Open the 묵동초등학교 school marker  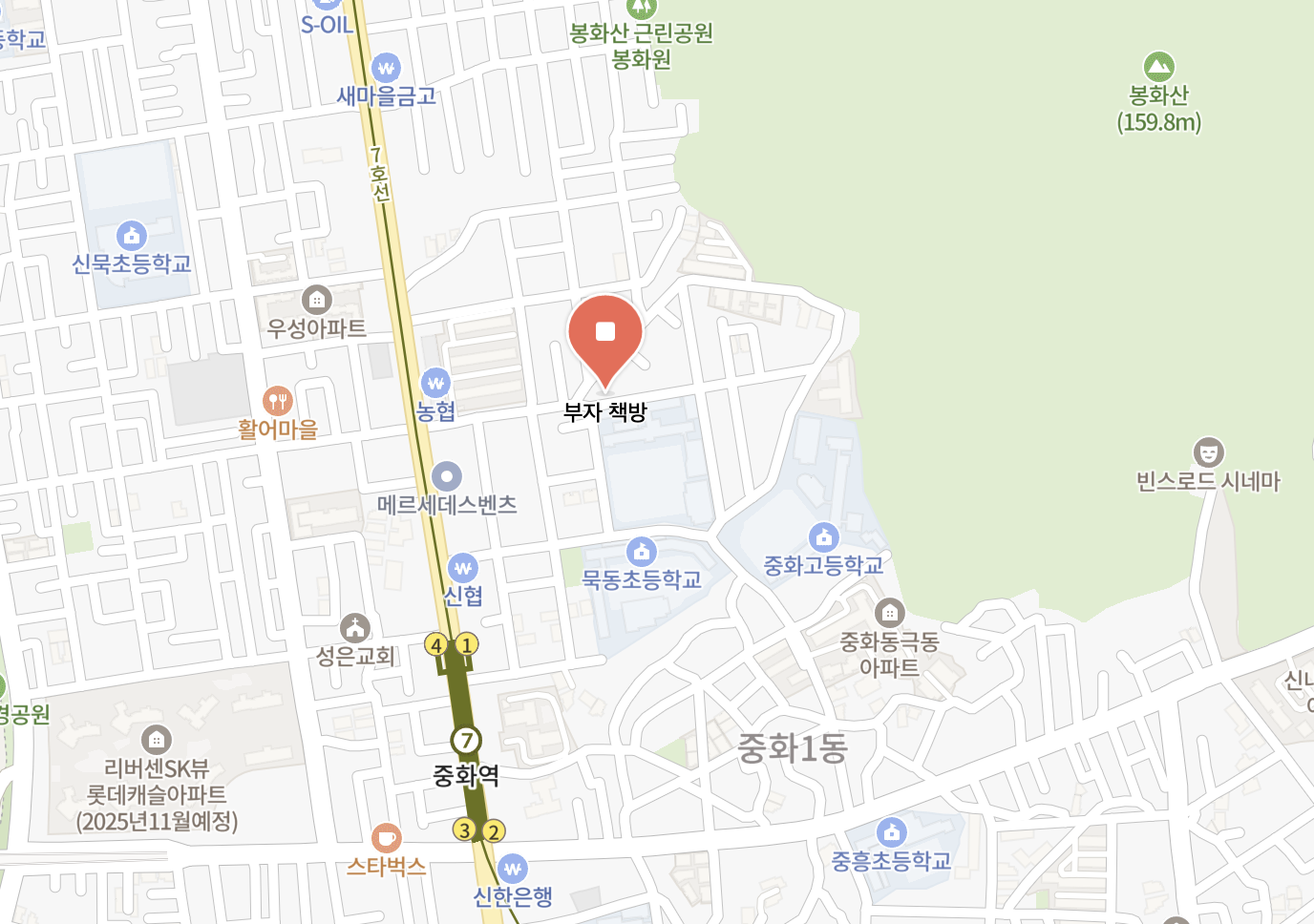pyautogui.click(x=642, y=551)
